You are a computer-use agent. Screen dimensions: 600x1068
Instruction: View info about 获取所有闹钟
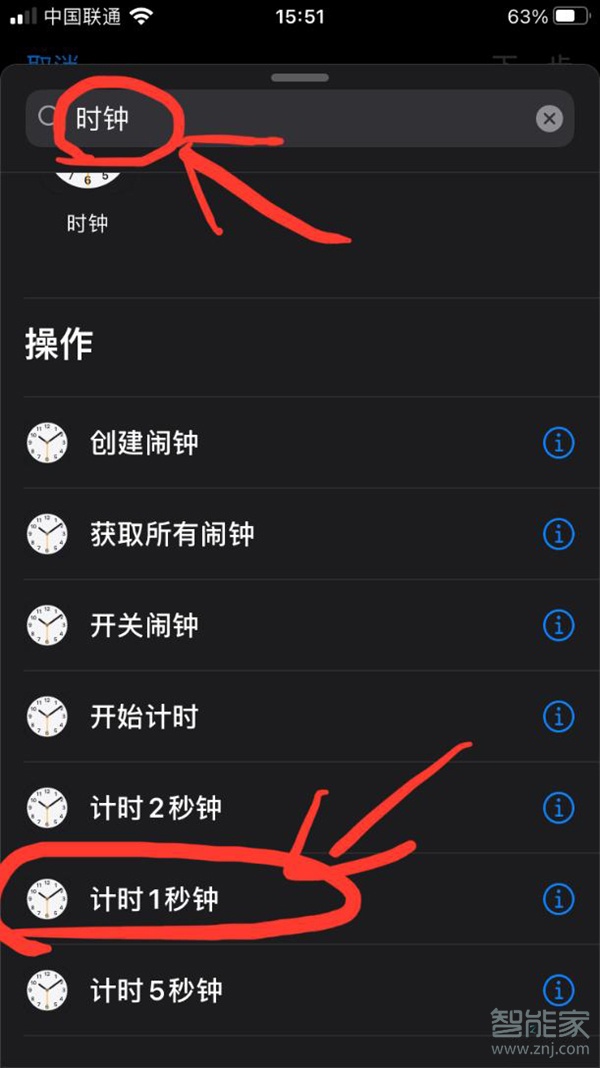tap(558, 534)
